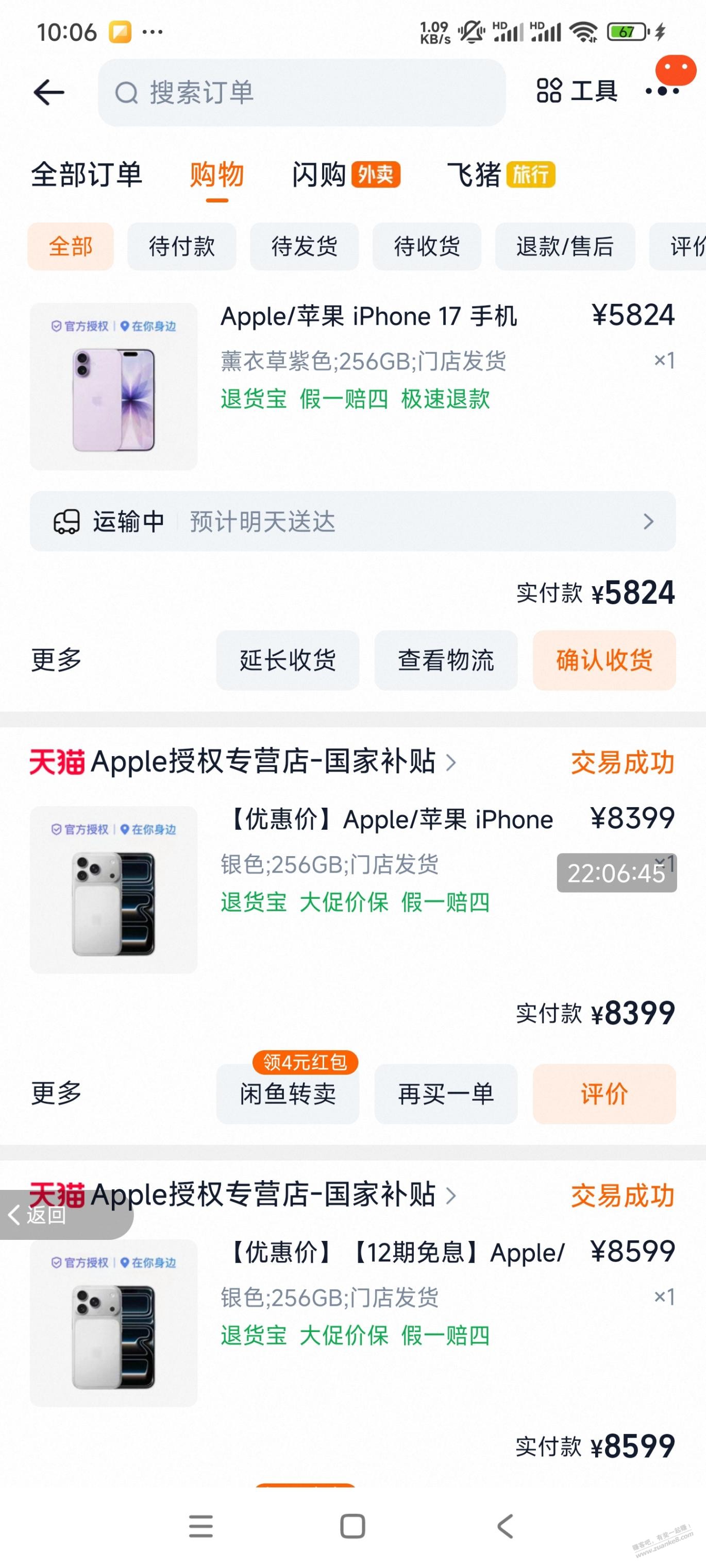
Task: Confirm receipt with 确认收货
Action: (x=604, y=660)
